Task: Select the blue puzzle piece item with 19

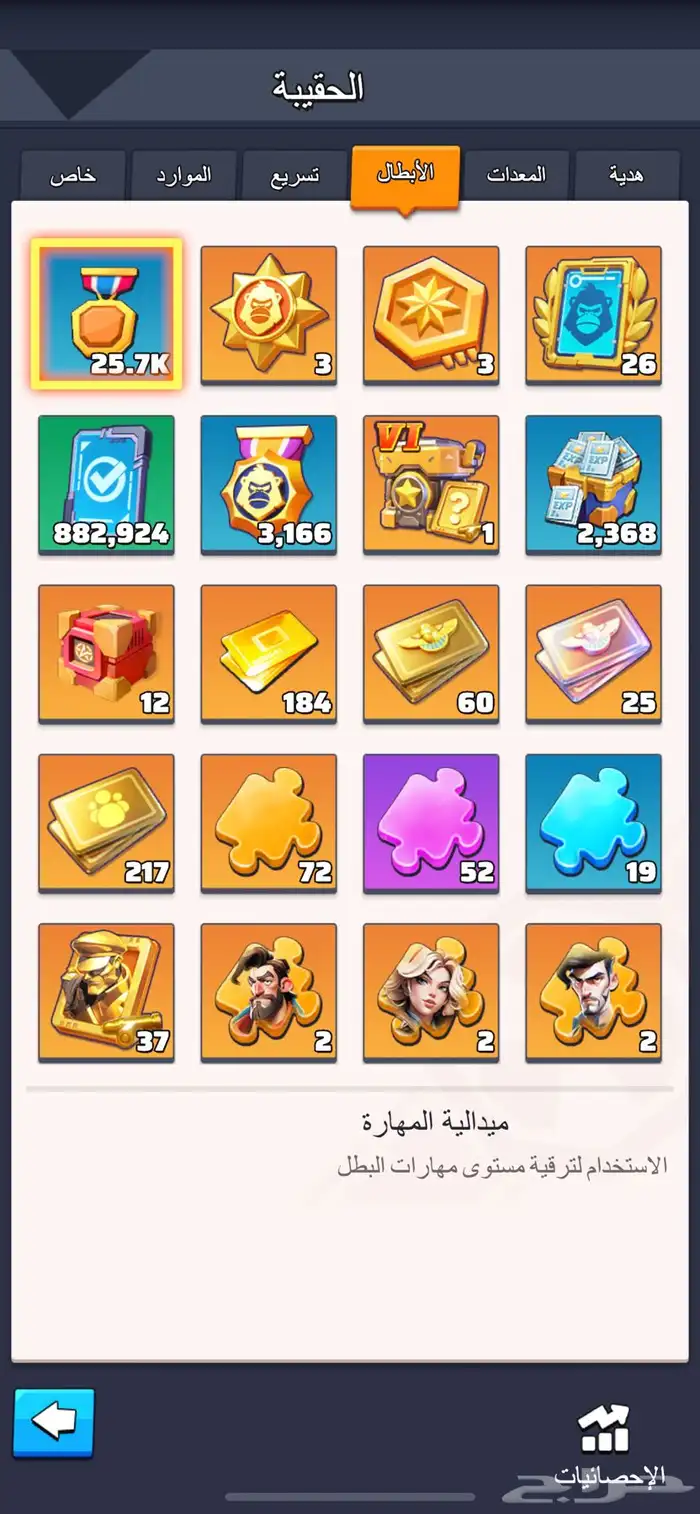Action: point(593,822)
